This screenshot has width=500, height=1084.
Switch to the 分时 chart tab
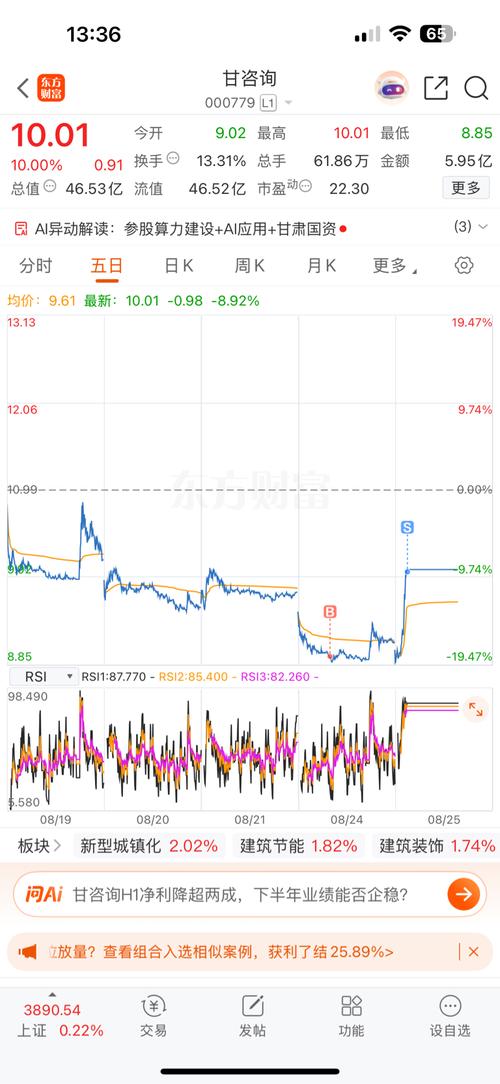(x=35, y=266)
